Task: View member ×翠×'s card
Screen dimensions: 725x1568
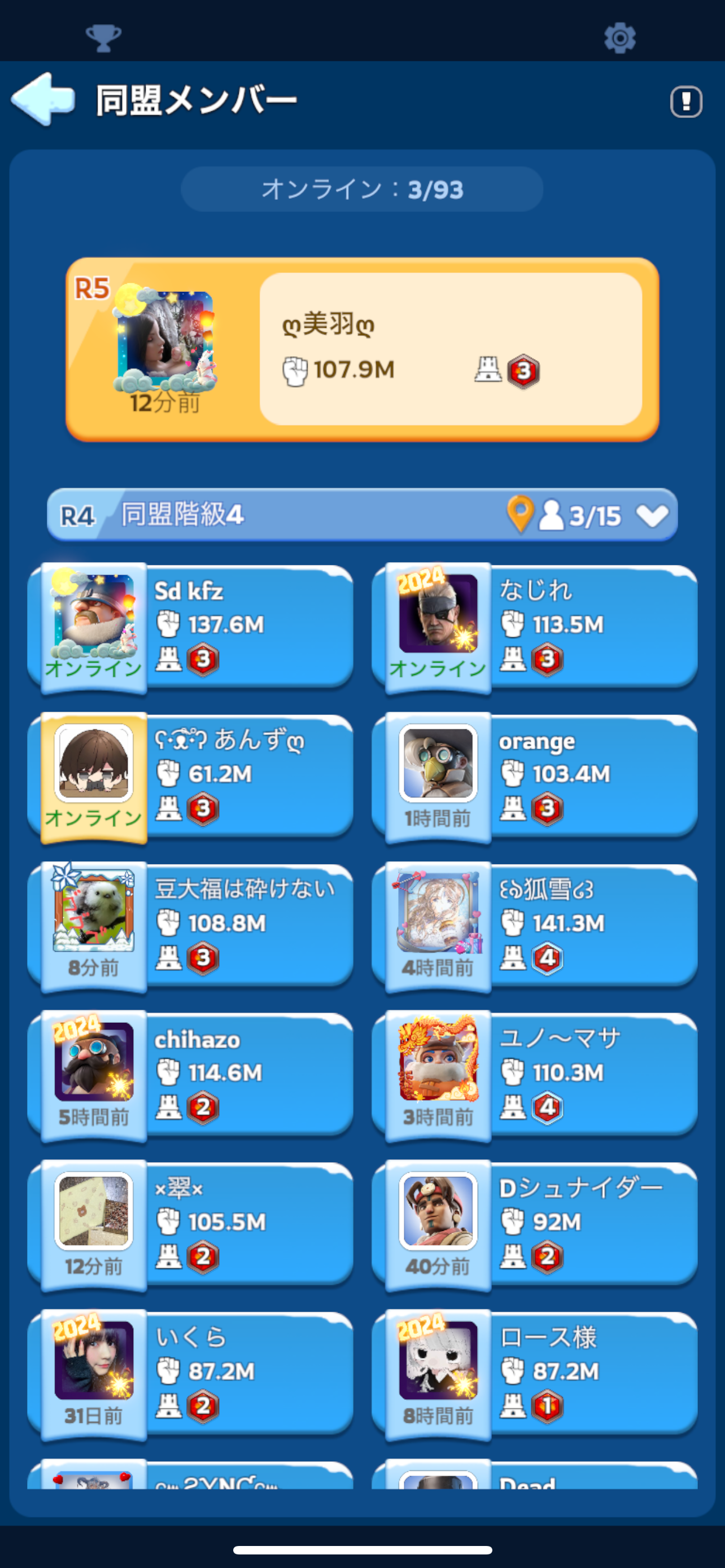Action: tap(190, 1226)
